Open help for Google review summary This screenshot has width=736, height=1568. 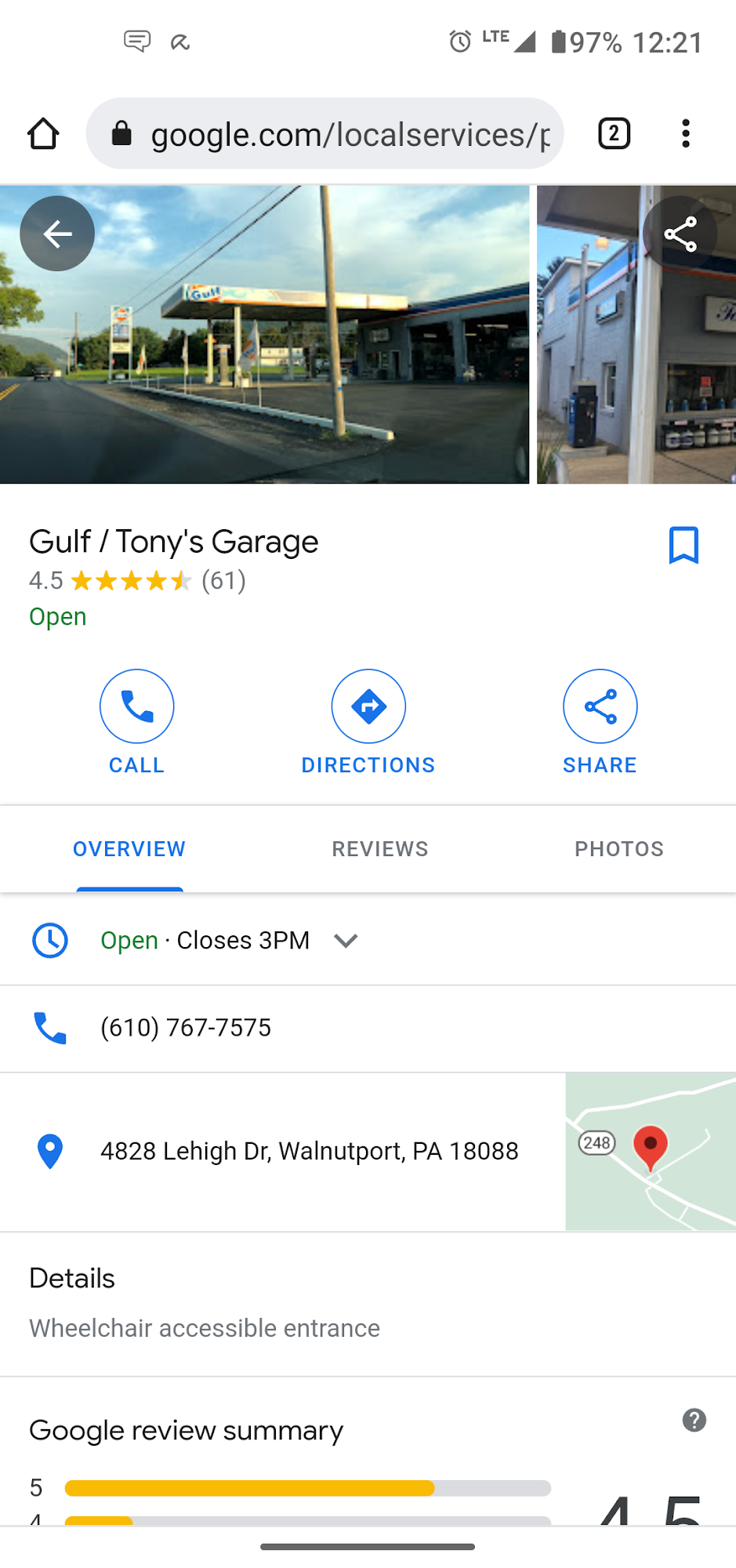click(694, 1420)
